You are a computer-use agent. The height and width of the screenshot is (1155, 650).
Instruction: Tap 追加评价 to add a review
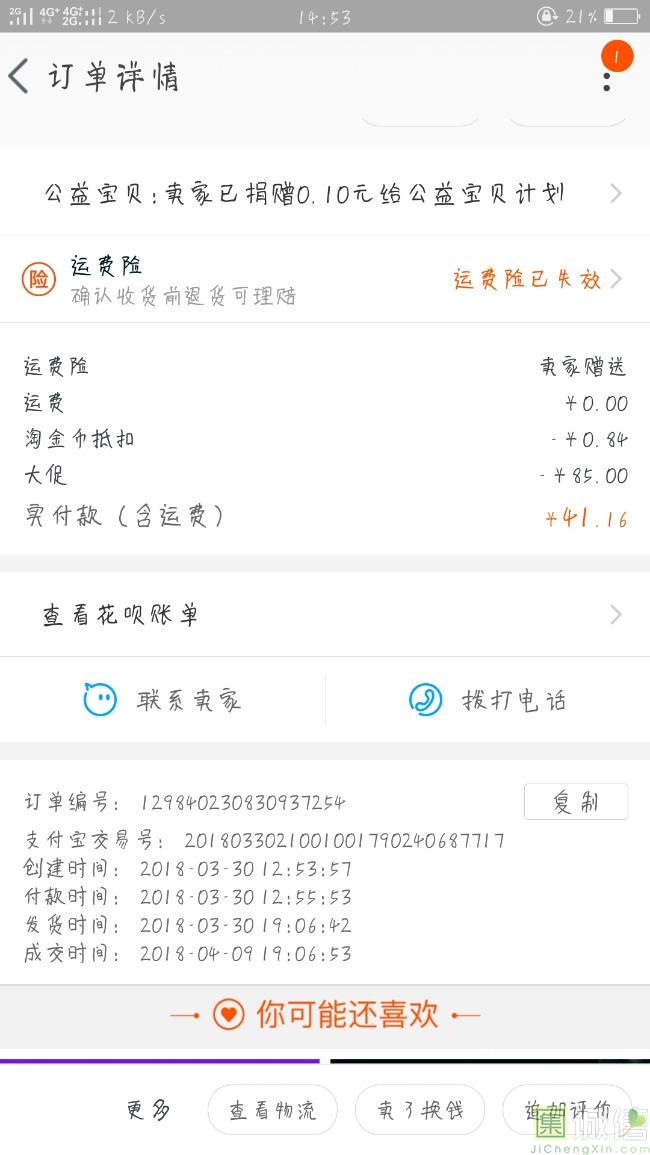coord(567,1110)
